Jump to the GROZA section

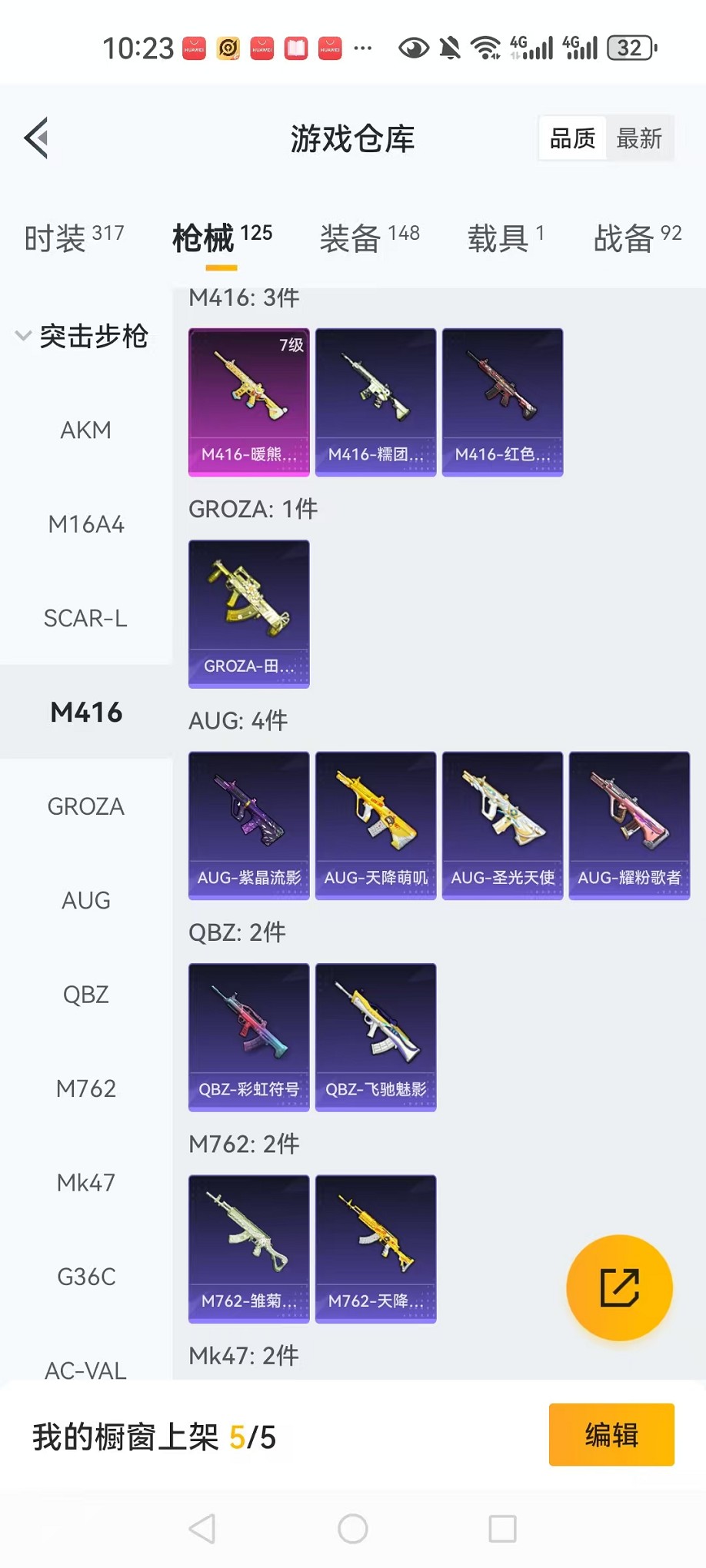coord(85,806)
